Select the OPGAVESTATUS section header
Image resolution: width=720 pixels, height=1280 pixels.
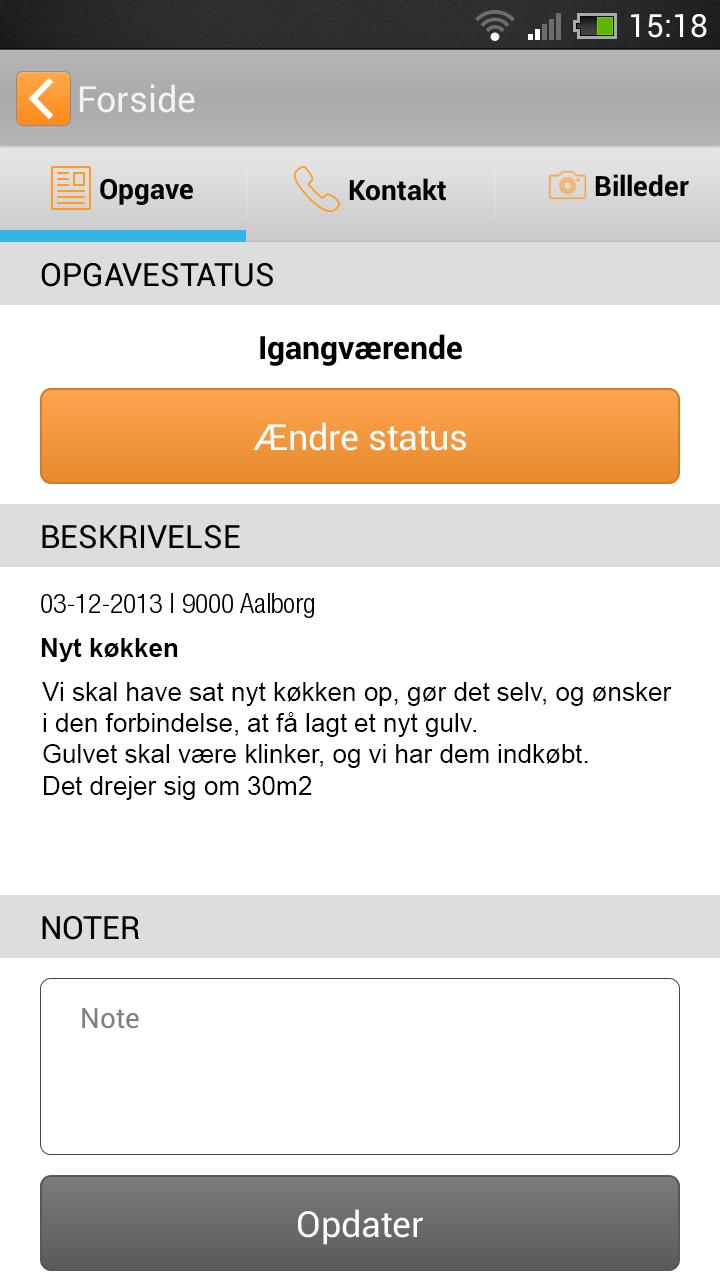156,275
